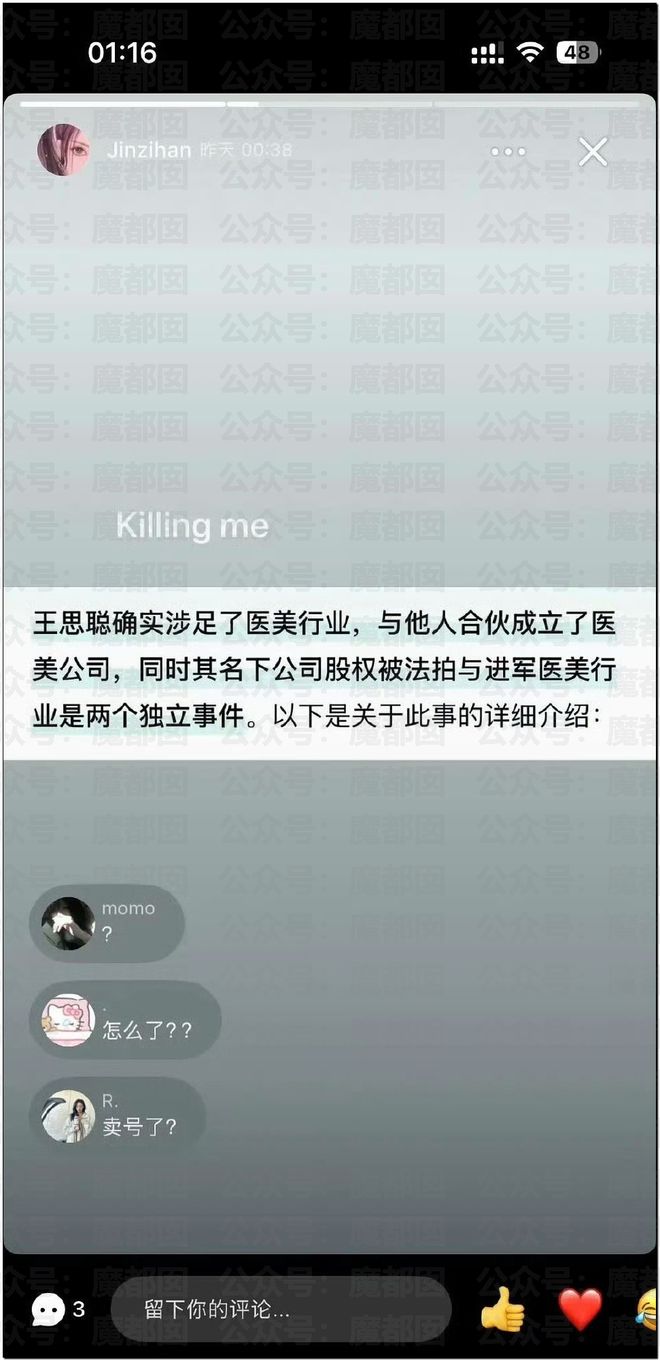Tap the comment field to leave a comment
The width and height of the screenshot is (660, 1361).
[x=280, y=1309]
